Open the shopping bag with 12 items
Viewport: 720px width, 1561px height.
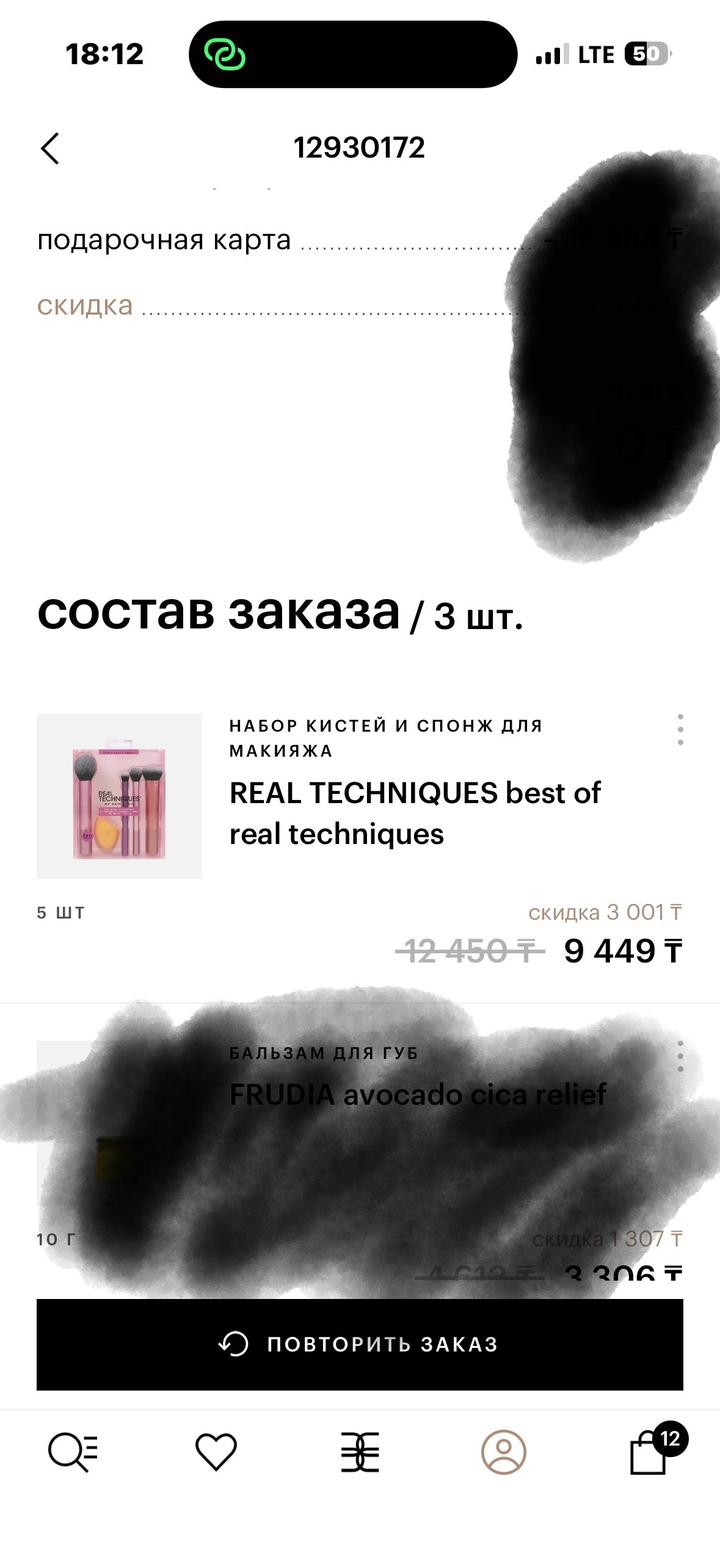click(x=650, y=1452)
